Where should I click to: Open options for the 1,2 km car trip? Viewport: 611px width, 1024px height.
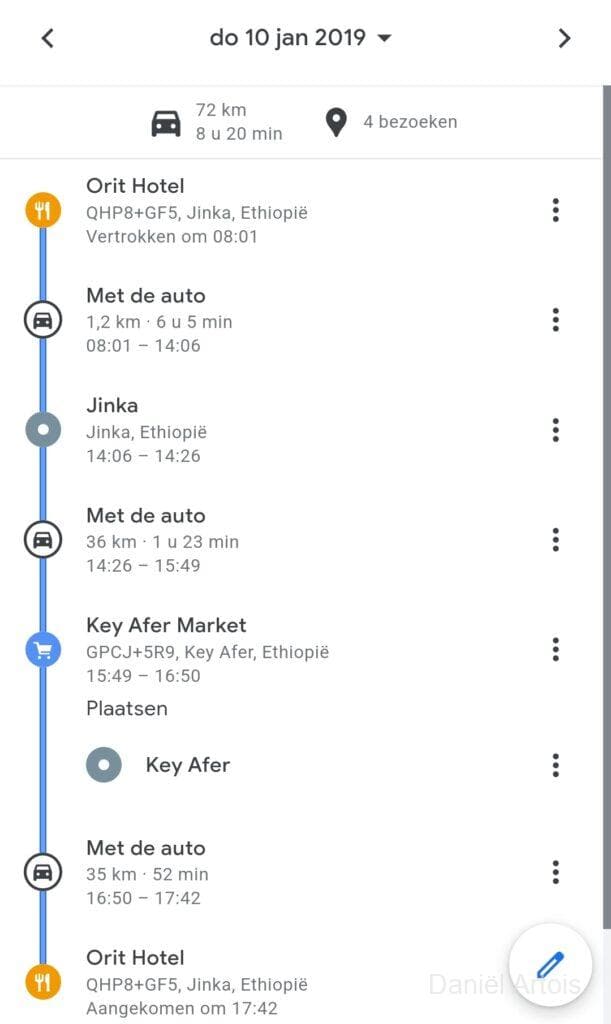555,320
